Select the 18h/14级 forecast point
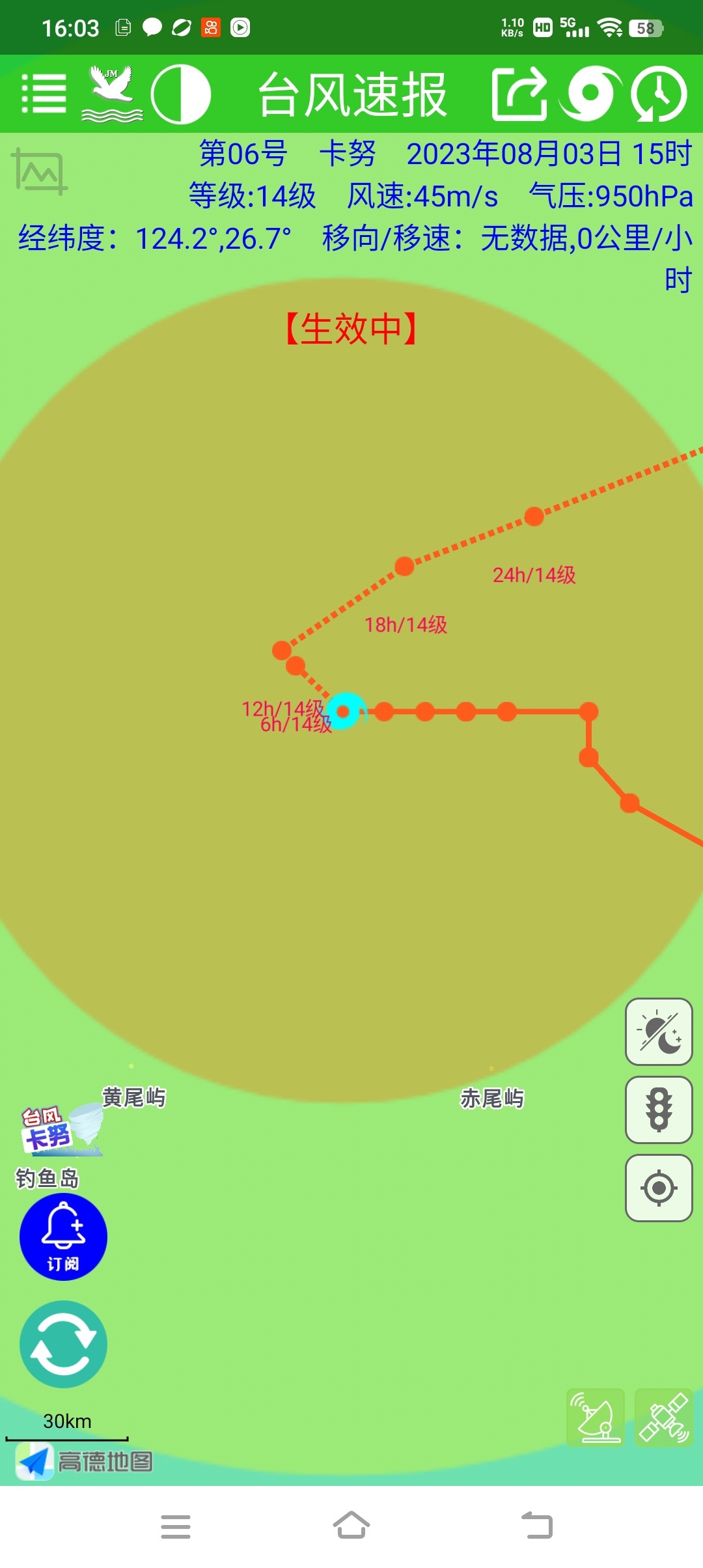The height and width of the screenshot is (1568, 703). [404, 566]
